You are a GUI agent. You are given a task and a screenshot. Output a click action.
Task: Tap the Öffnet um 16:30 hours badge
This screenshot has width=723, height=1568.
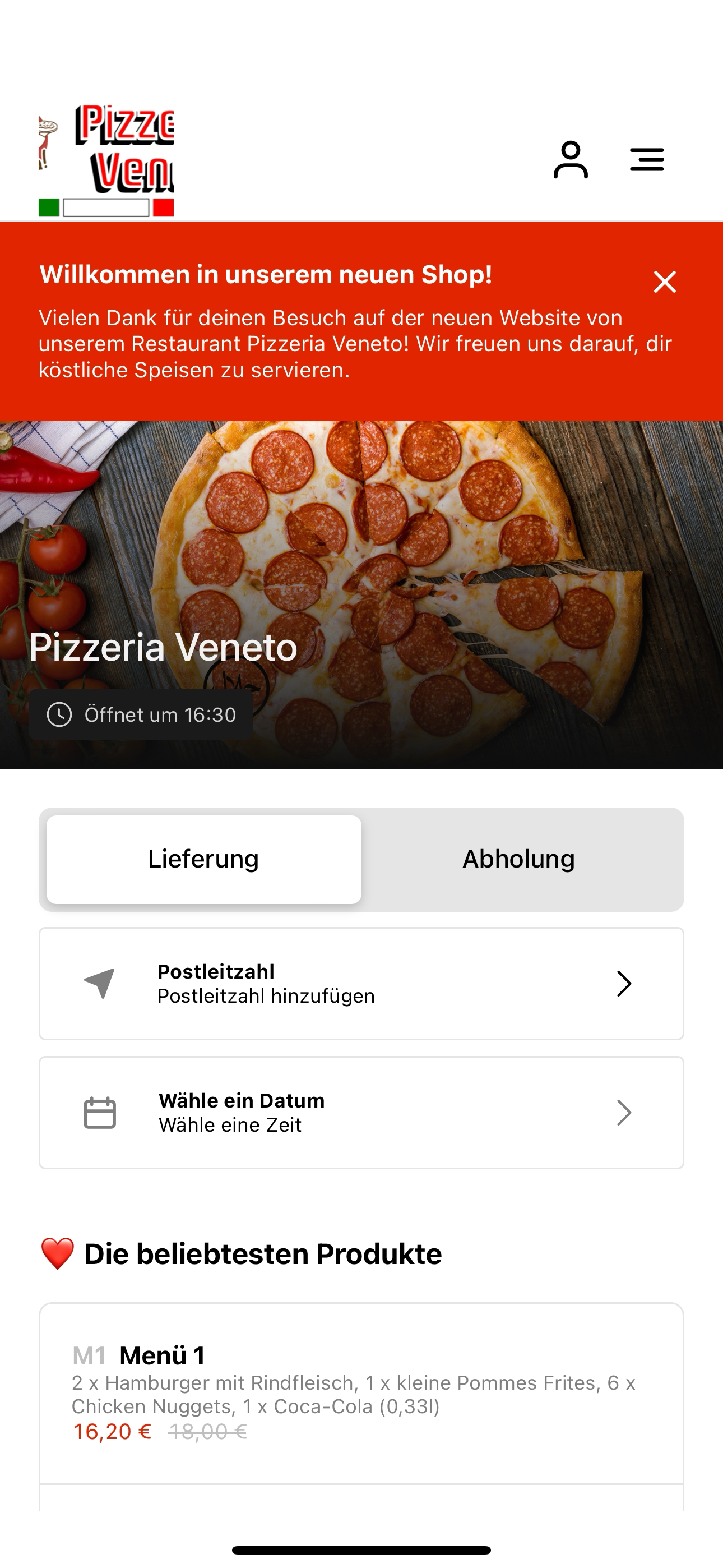(141, 714)
